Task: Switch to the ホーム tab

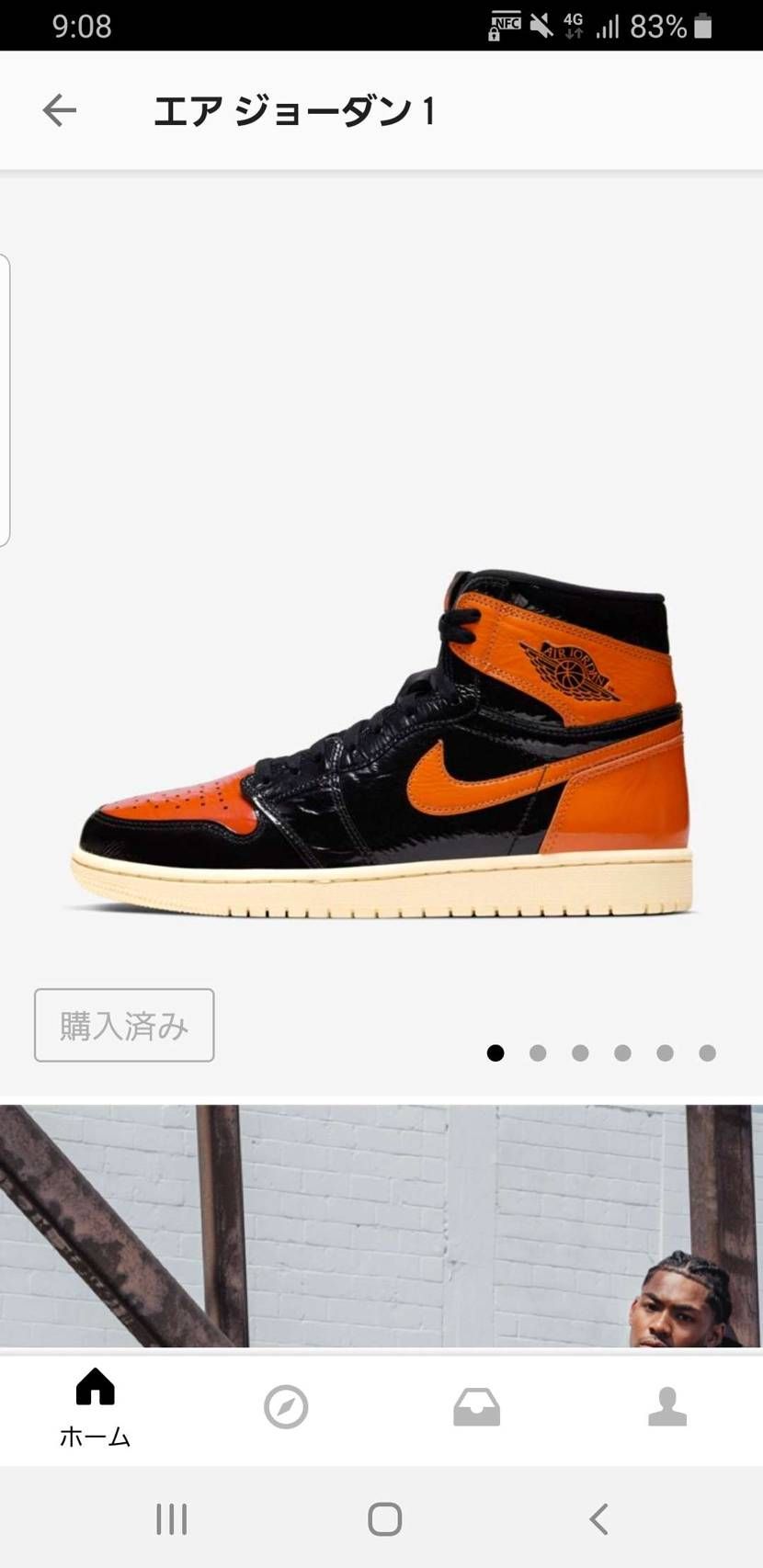Action: pos(95,1407)
